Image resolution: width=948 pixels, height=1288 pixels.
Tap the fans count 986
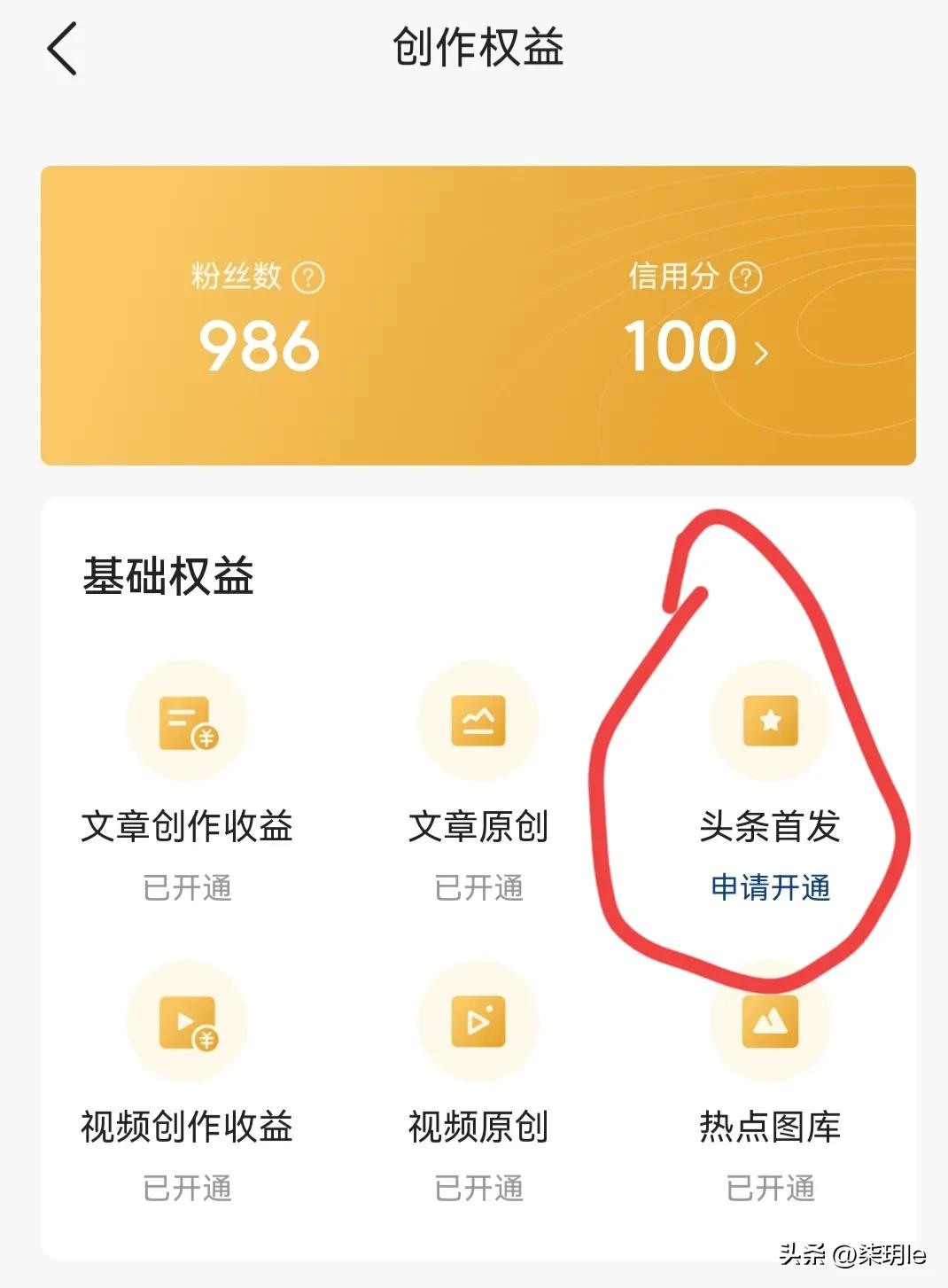(x=256, y=346)
